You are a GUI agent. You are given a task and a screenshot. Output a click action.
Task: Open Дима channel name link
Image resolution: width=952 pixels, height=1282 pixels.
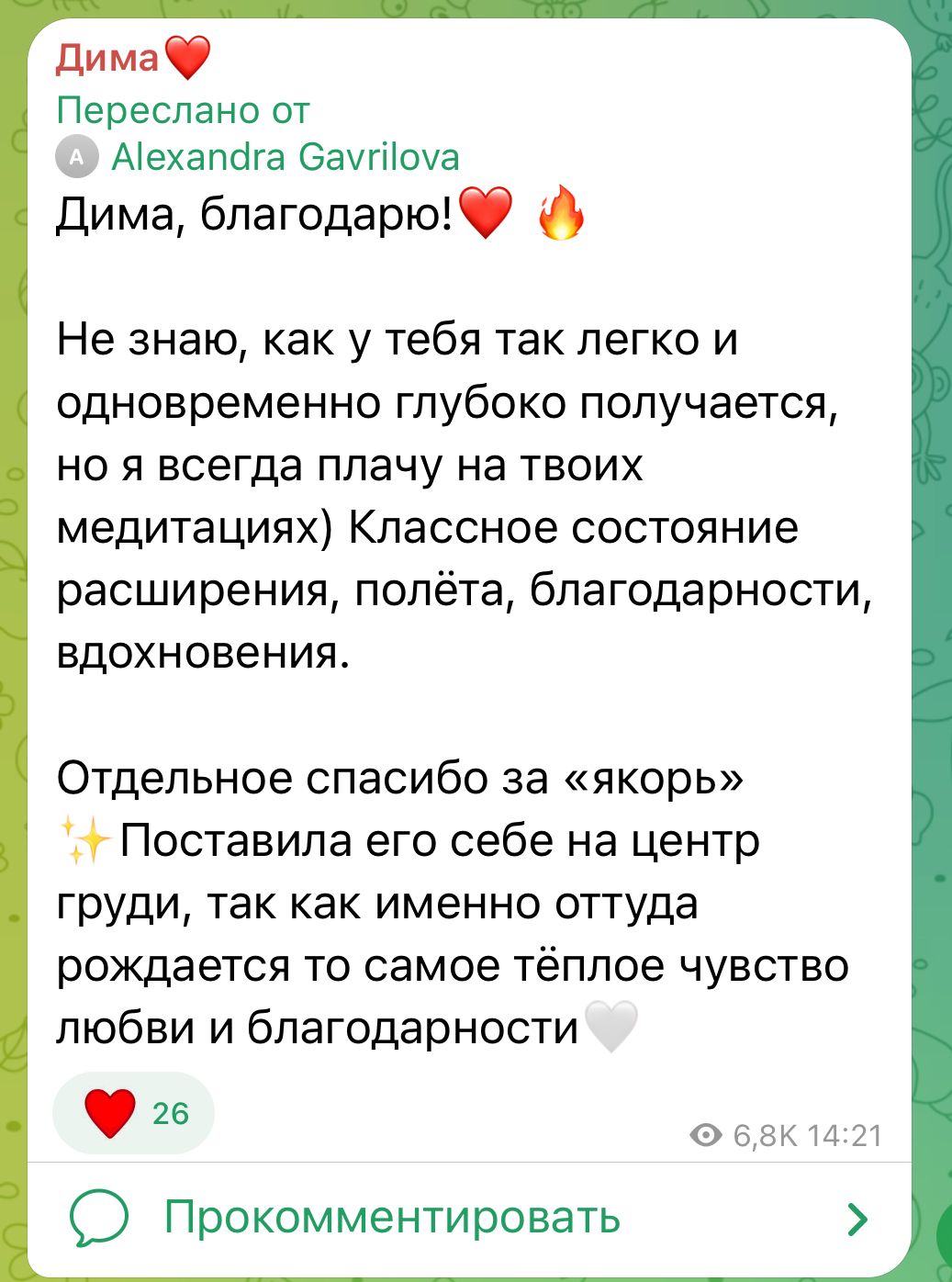pos(108,58)
